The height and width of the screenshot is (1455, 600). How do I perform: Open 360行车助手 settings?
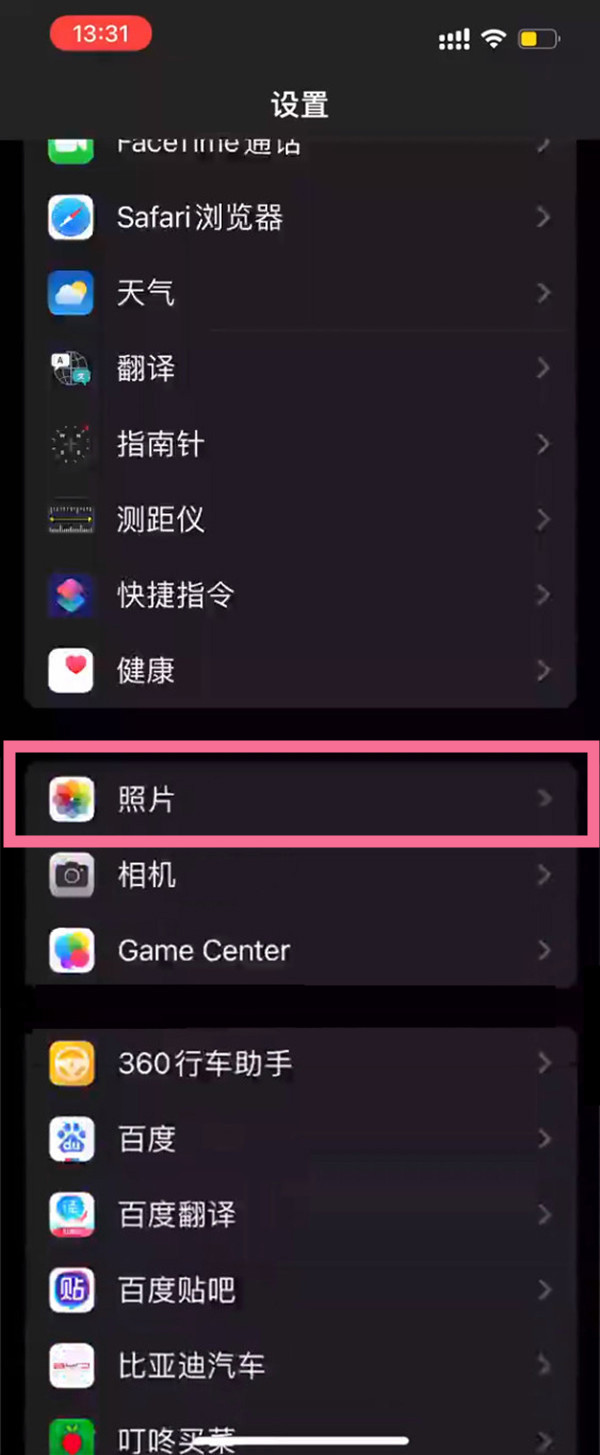300,1063
